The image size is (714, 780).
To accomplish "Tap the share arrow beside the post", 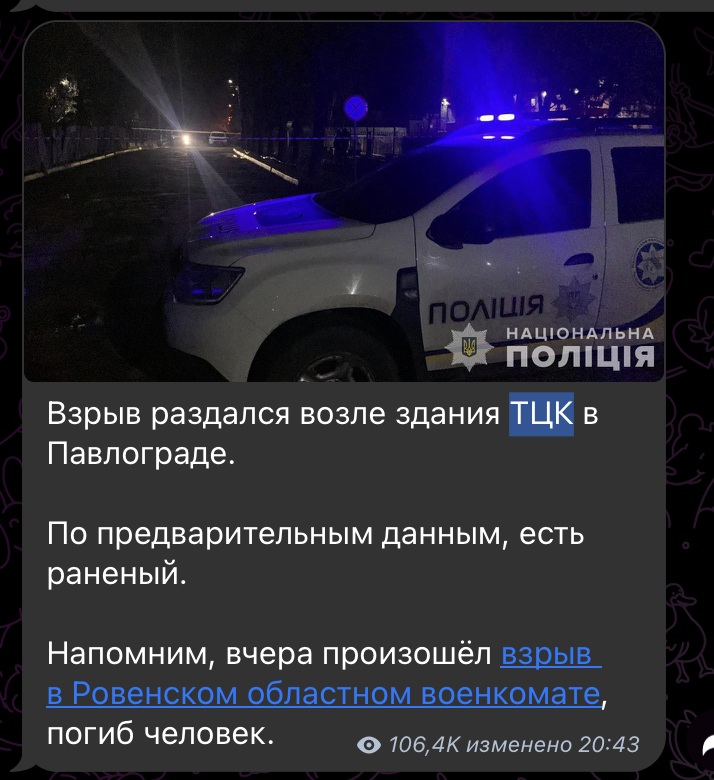I will click(707, 743).
